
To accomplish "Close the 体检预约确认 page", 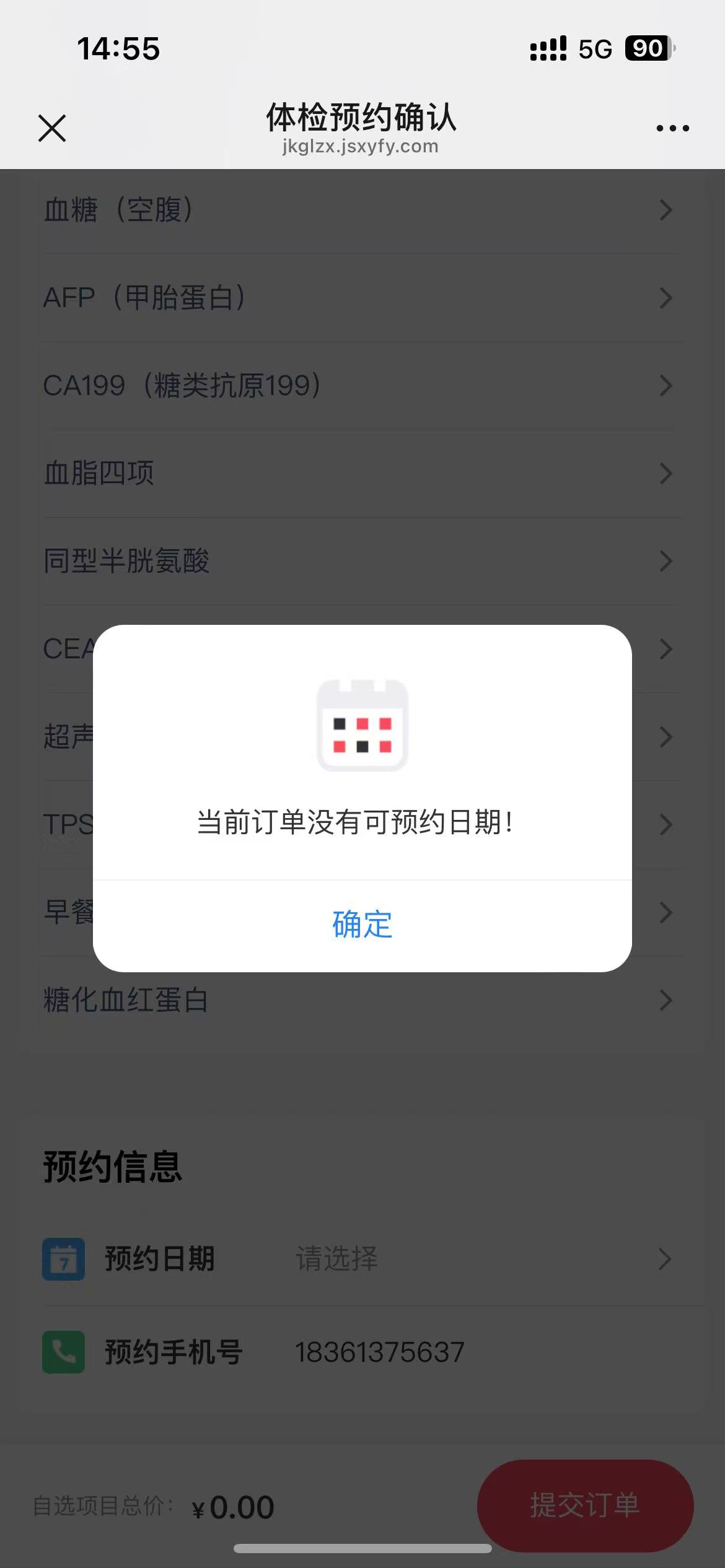I will coord(52,128).
